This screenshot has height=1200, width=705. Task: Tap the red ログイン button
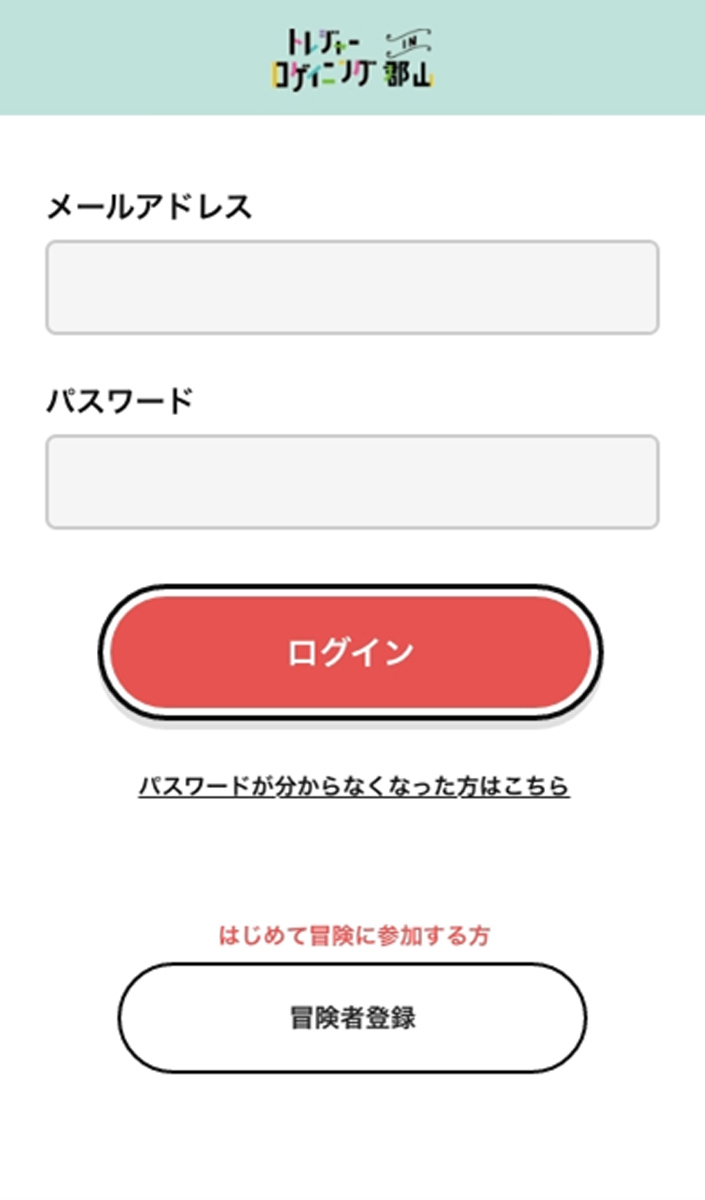tap(351, 653)
